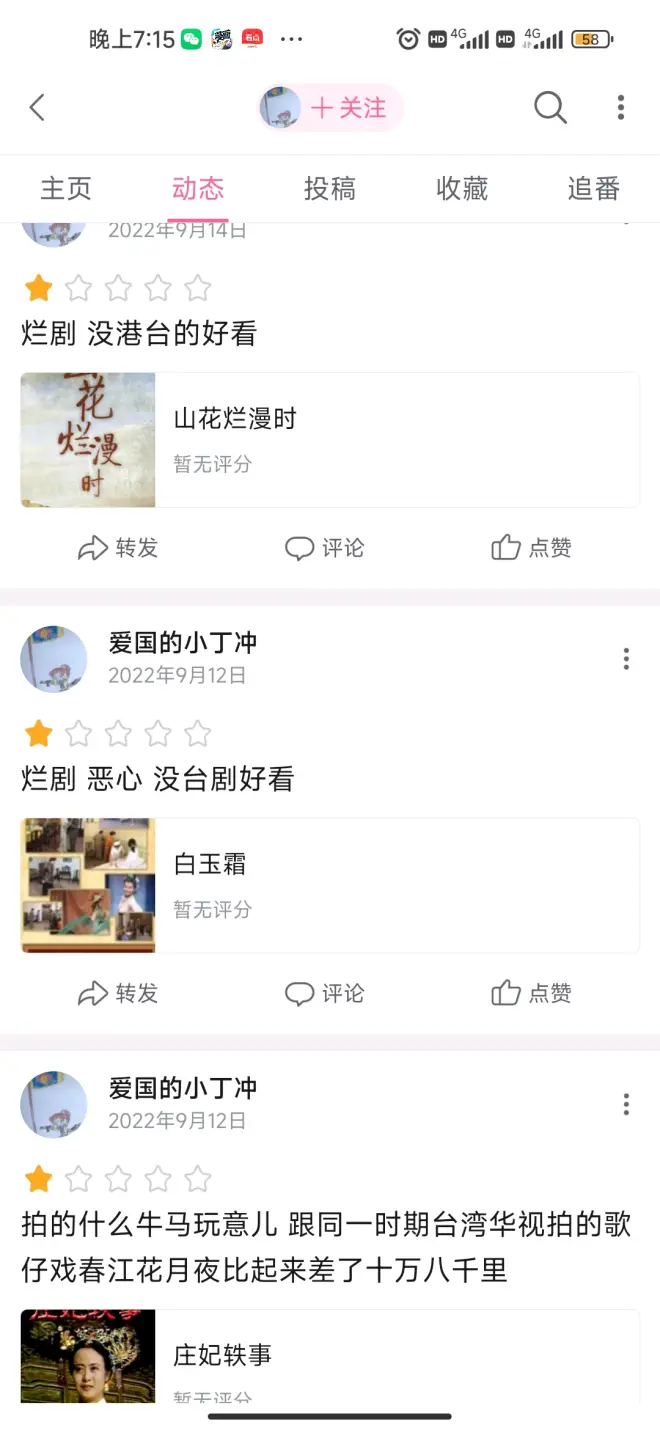Viewport: 660px width, 1430px height.
Task: Repost the 山花烂漫时 review
Action: click(x=118, y=548)
